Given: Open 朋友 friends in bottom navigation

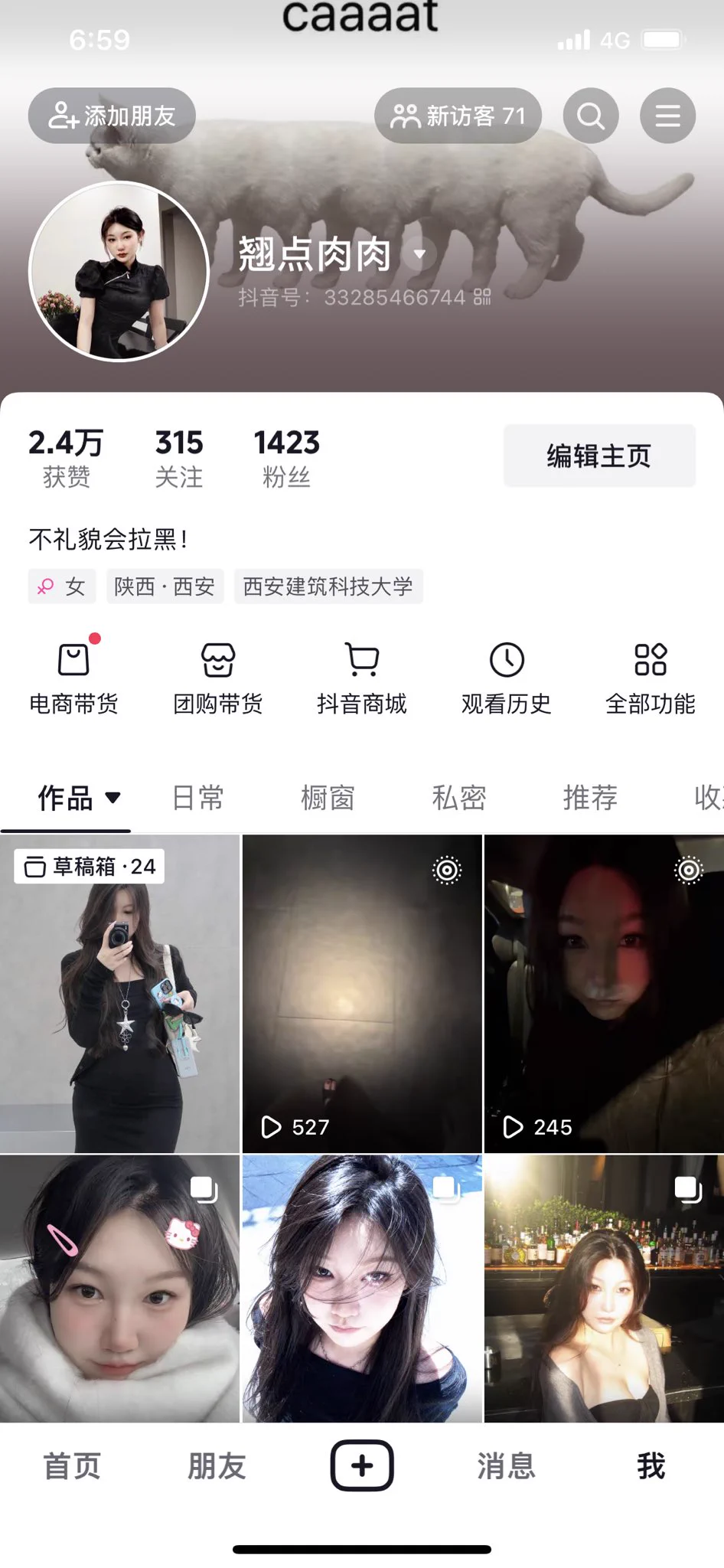Looking at the screenshot, I should (x=215, y=1465).
